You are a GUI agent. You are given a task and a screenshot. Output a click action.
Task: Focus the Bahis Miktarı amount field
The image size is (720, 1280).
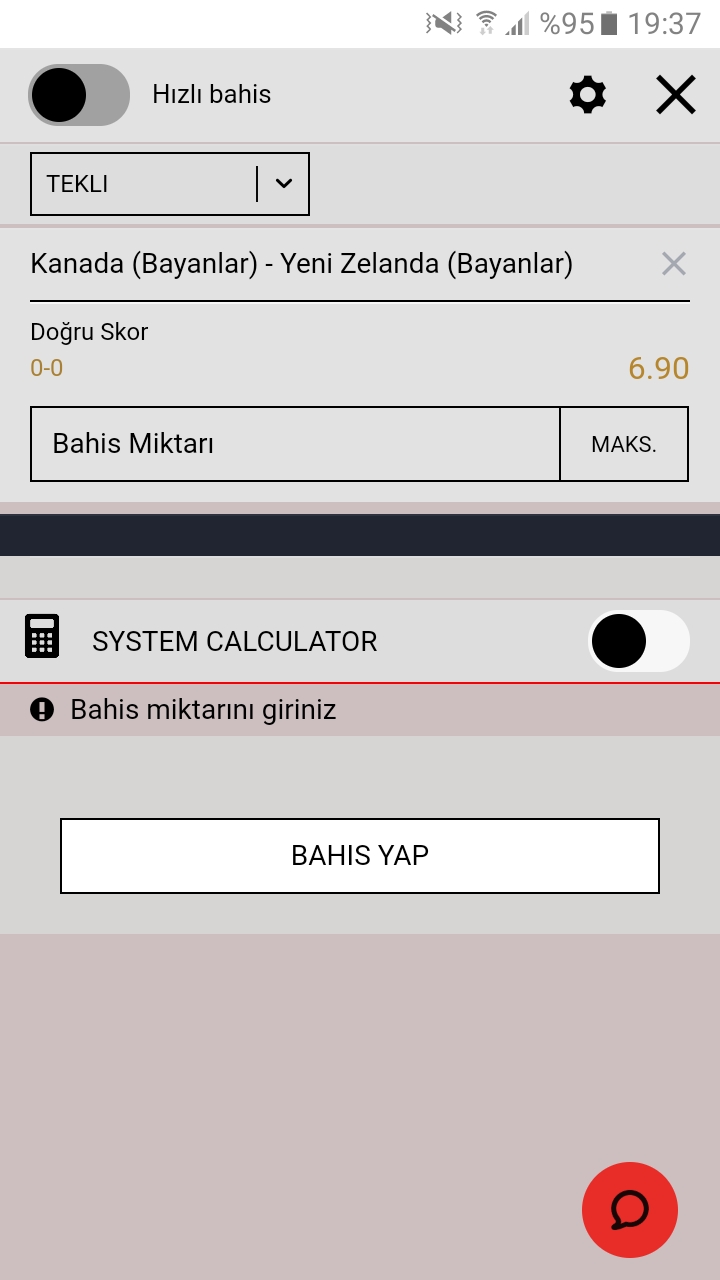click(295, 444)
